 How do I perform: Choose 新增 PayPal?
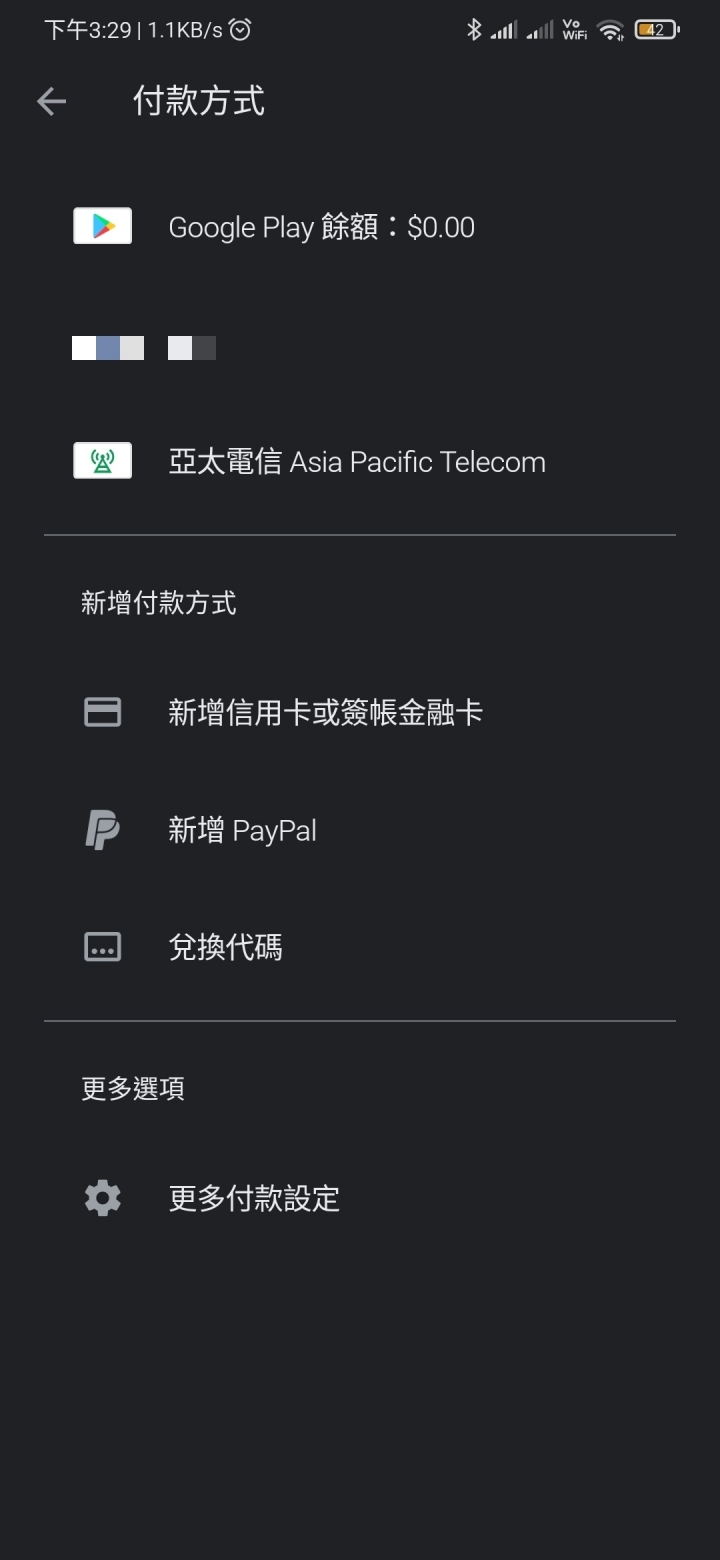point(360,830)
